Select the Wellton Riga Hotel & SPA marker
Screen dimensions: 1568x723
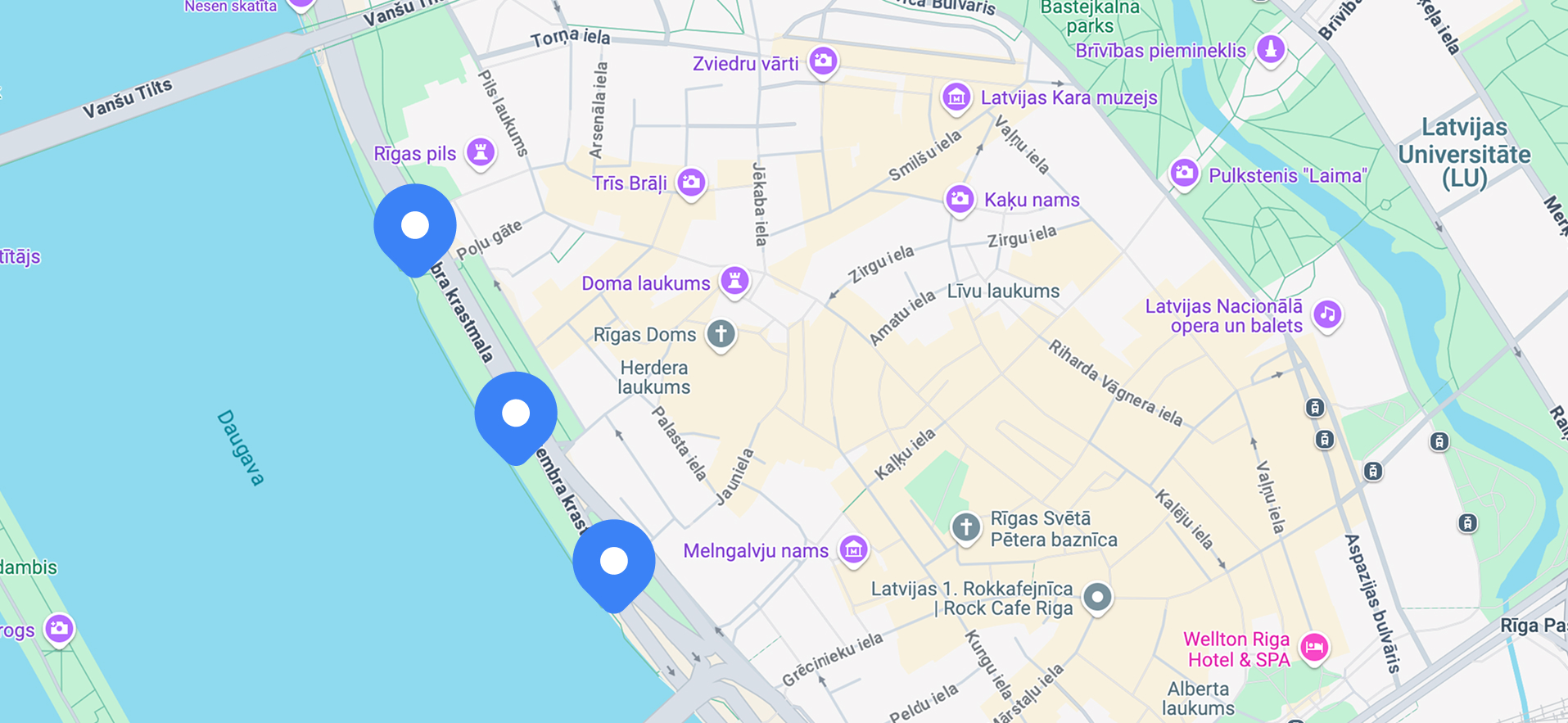(1314, 648)
